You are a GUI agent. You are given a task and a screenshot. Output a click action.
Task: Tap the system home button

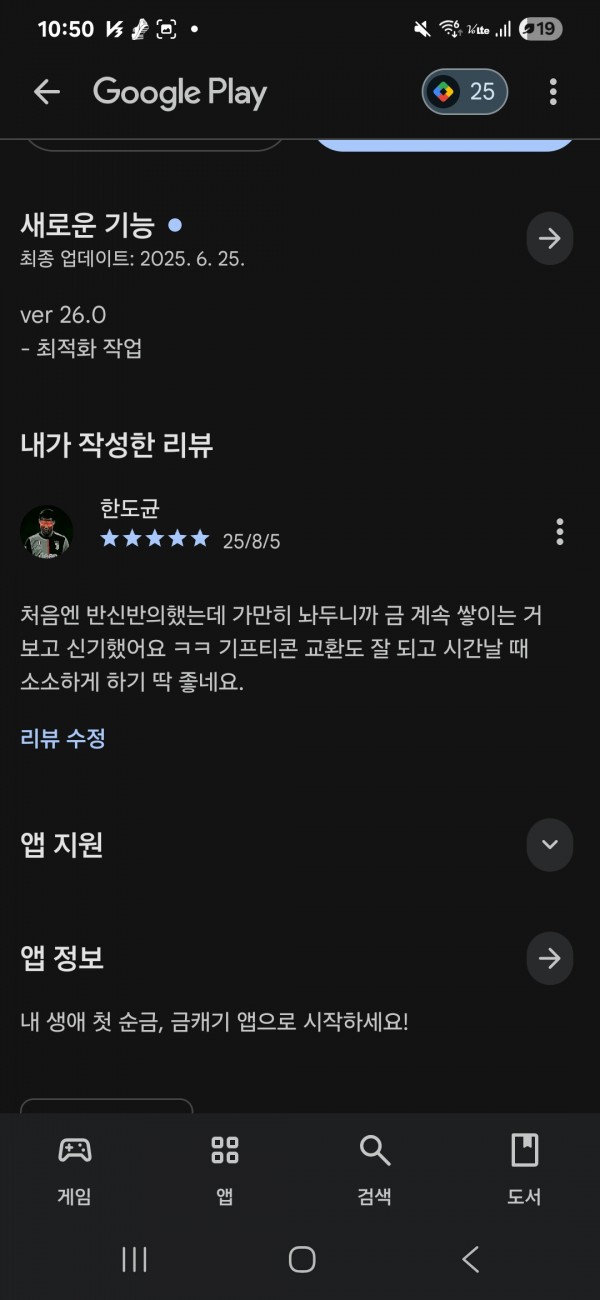pyautogui.click(x=302, y=1259)
